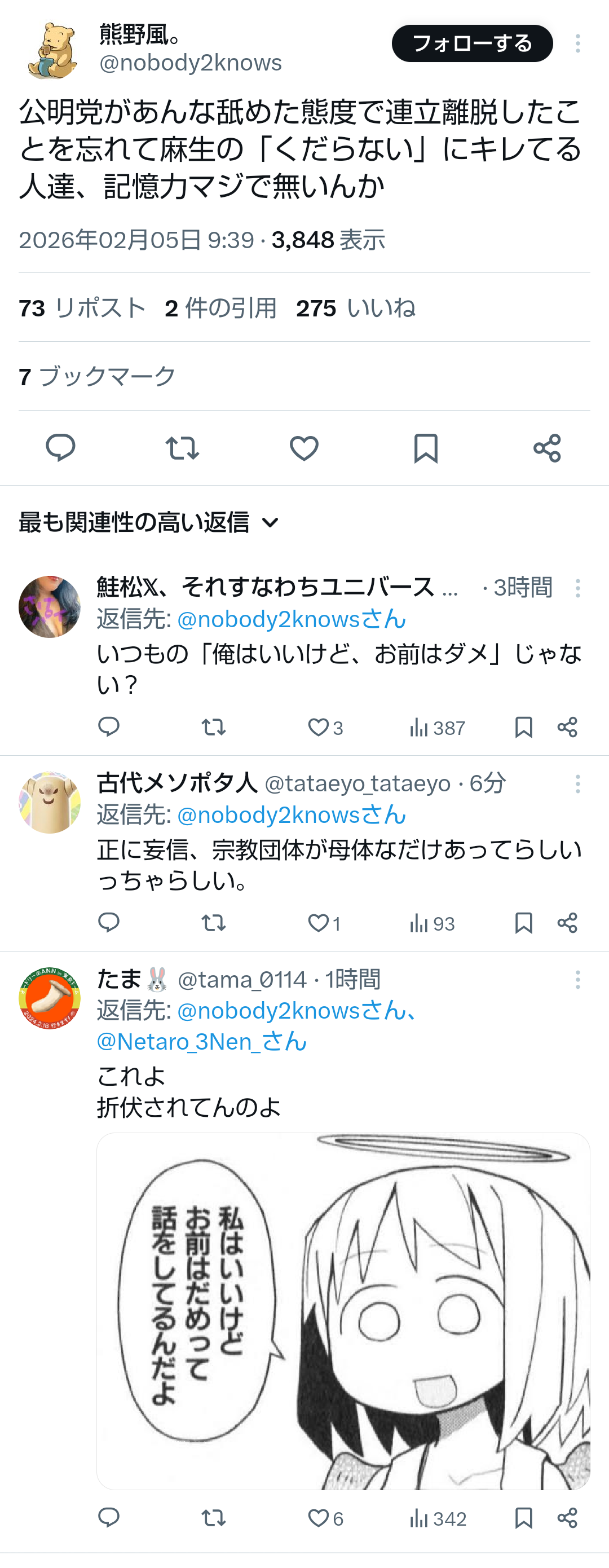Screen dimensions: 609x1568
Task: Open the @nobody2knows link in 古代メソポタ人's reply
Action: coord(291,815)
